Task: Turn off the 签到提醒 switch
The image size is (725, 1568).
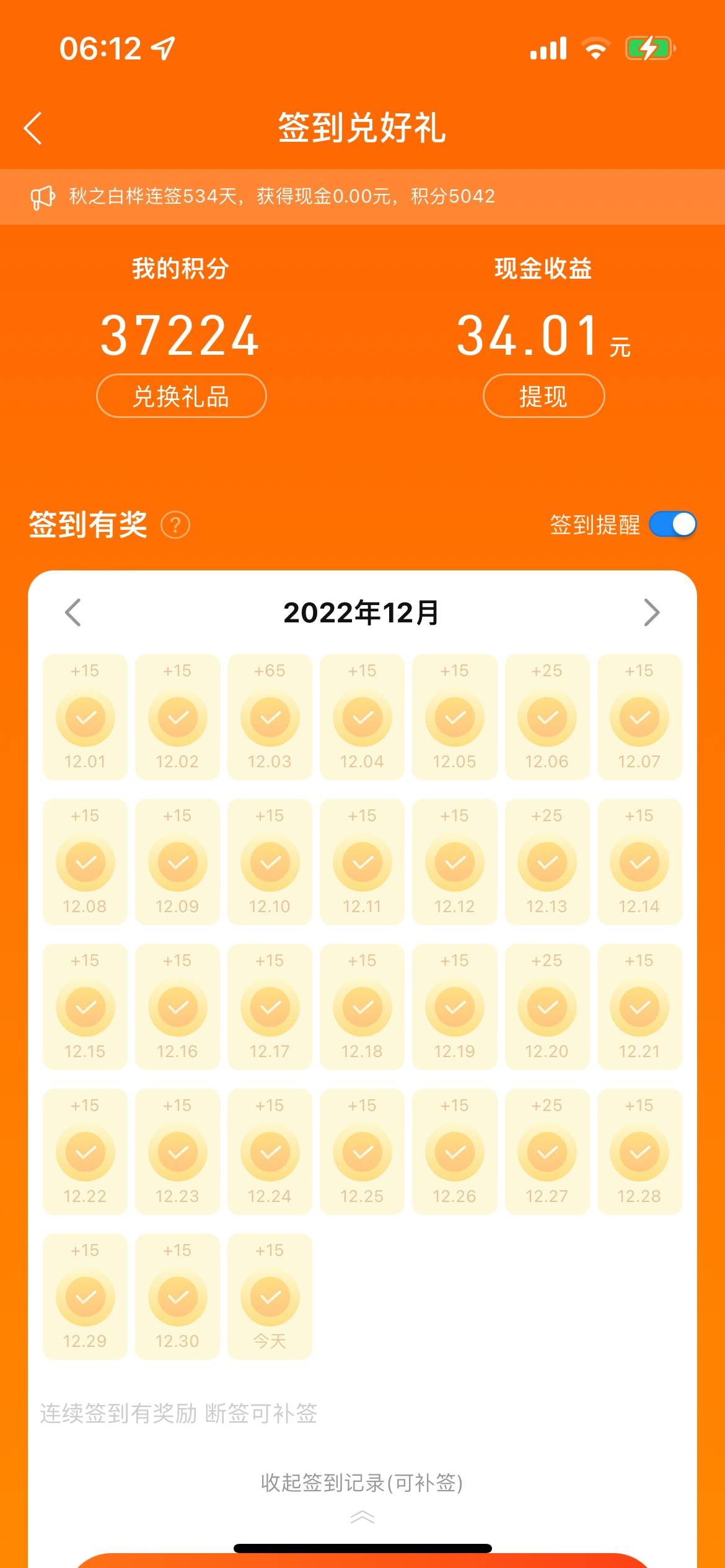Action: pyautogui.click(x=673, y=525)
